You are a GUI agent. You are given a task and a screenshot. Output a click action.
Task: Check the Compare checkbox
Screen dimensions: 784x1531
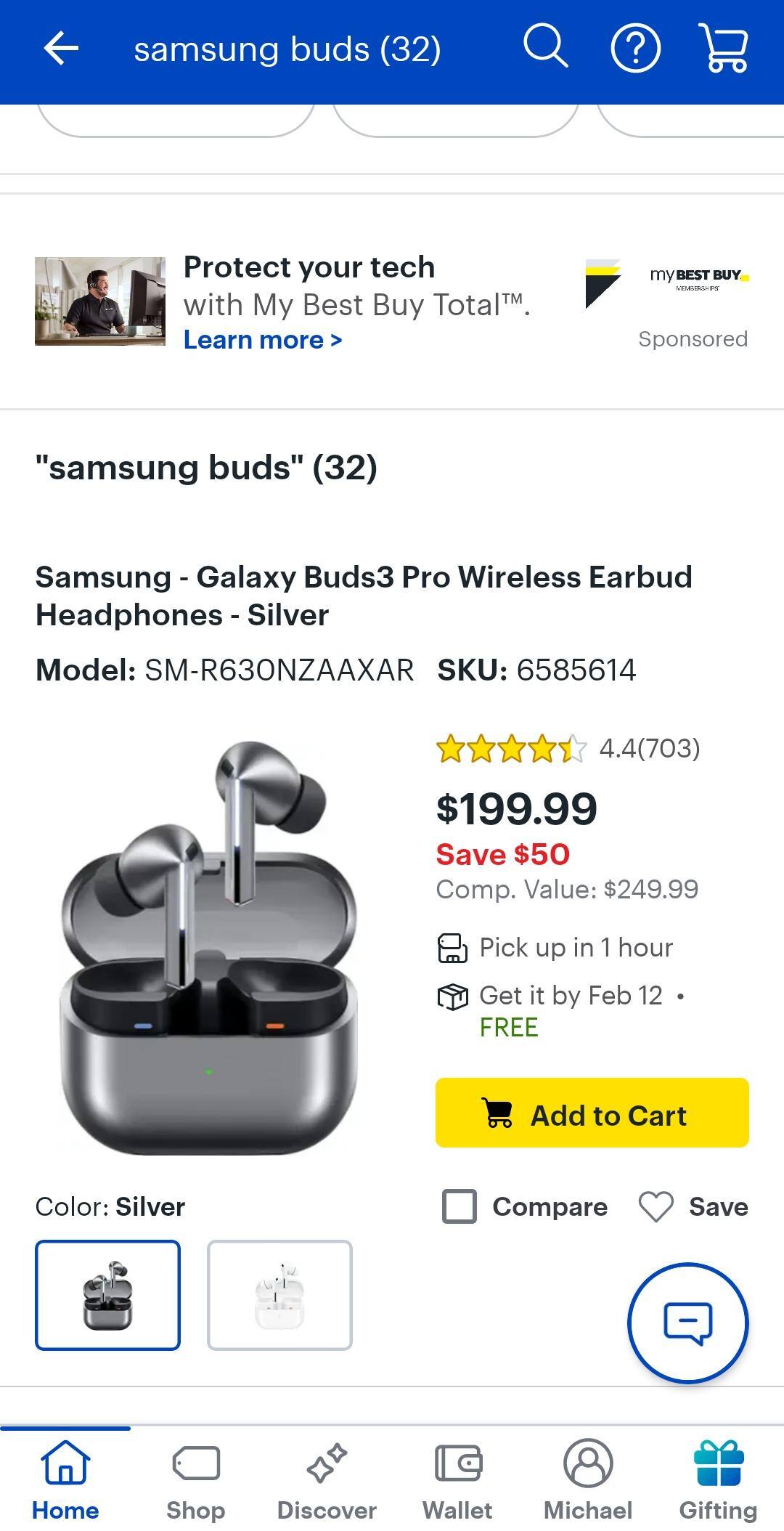point(460,1206)
